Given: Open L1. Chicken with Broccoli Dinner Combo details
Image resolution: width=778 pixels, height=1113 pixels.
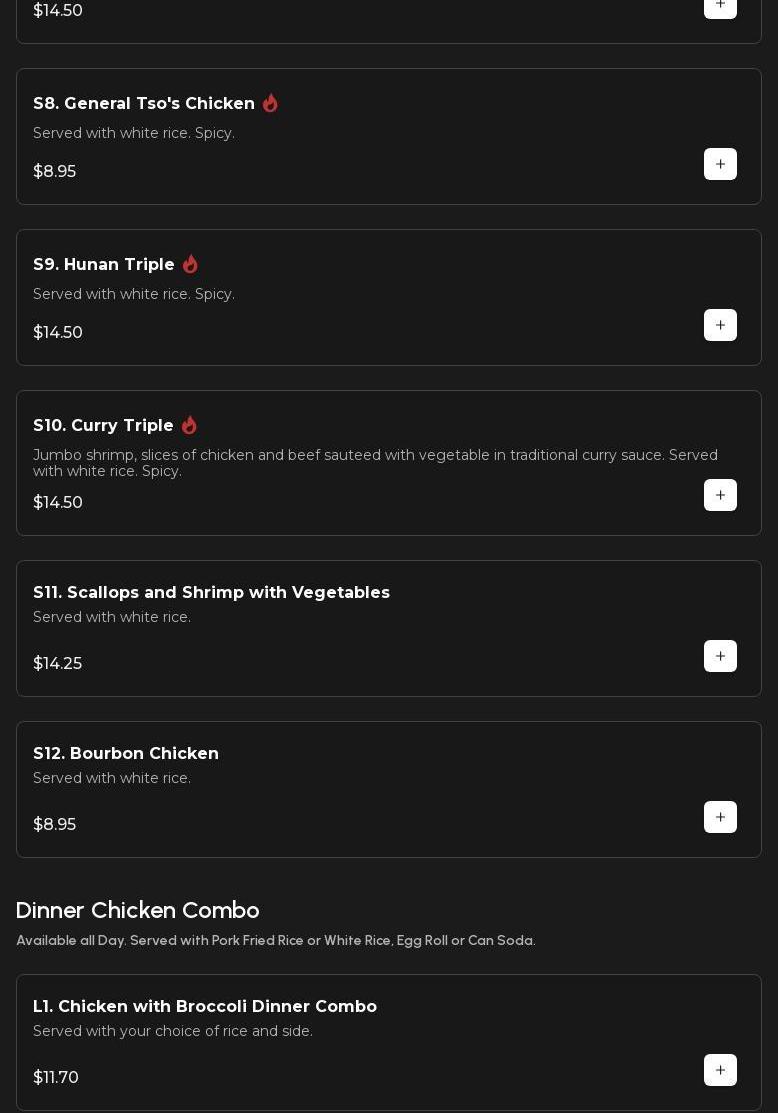Looking at the screenshot, I should pos(205,1007).
